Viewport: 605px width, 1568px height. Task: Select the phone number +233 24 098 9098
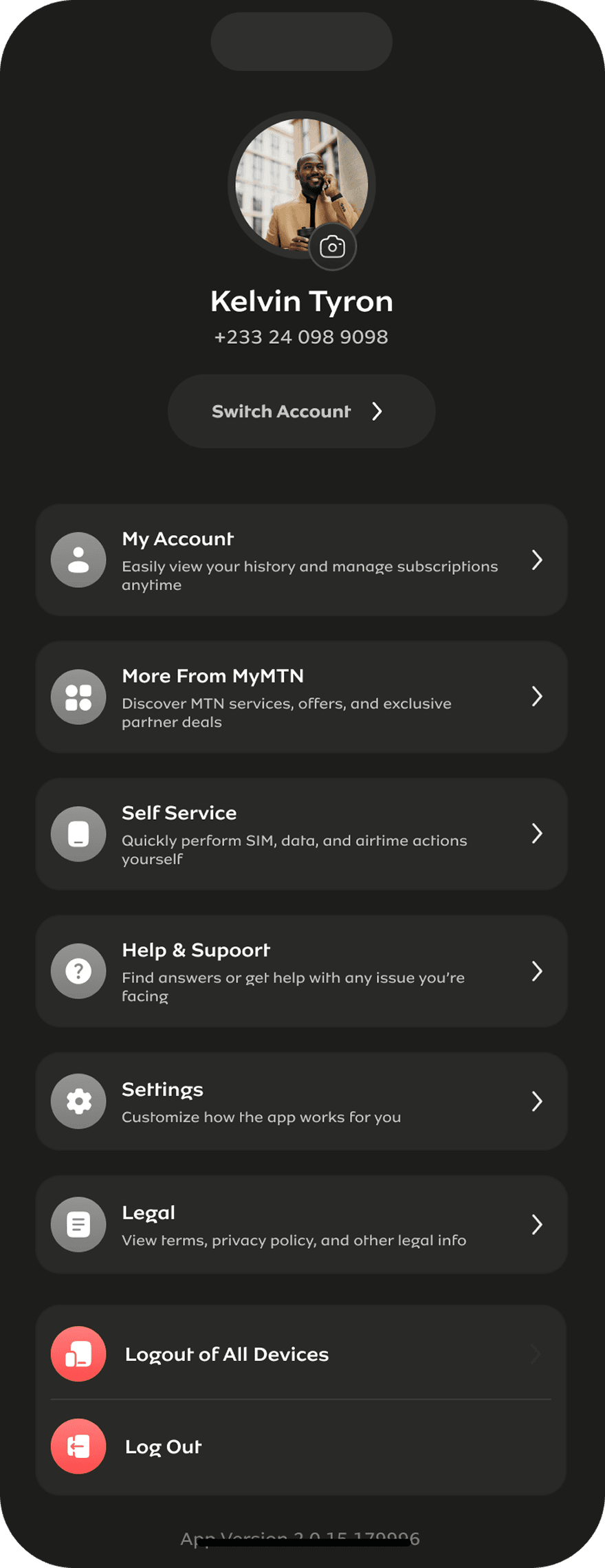(x=301, y=336)
